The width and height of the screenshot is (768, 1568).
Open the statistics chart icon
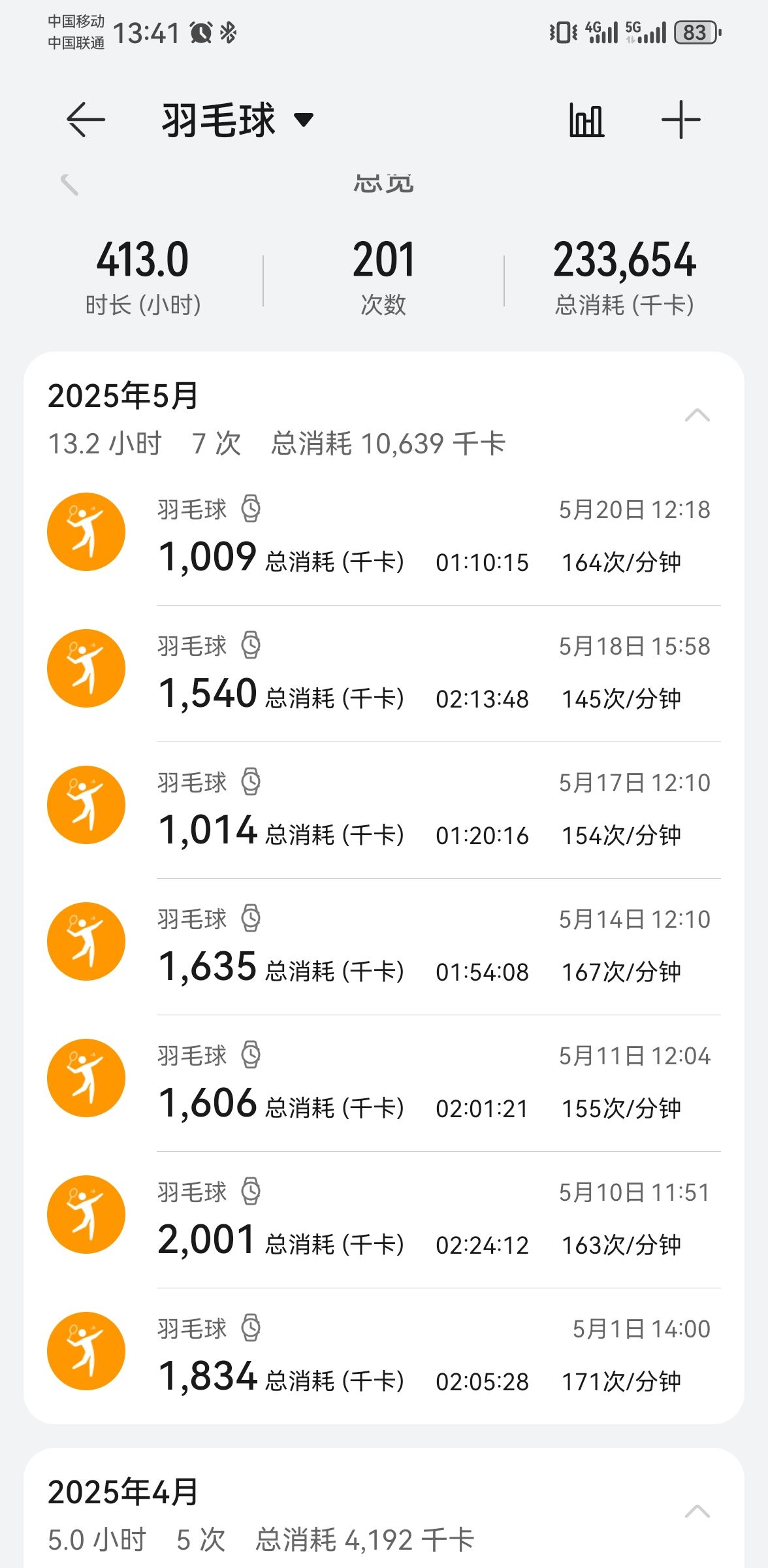(586, 120)
